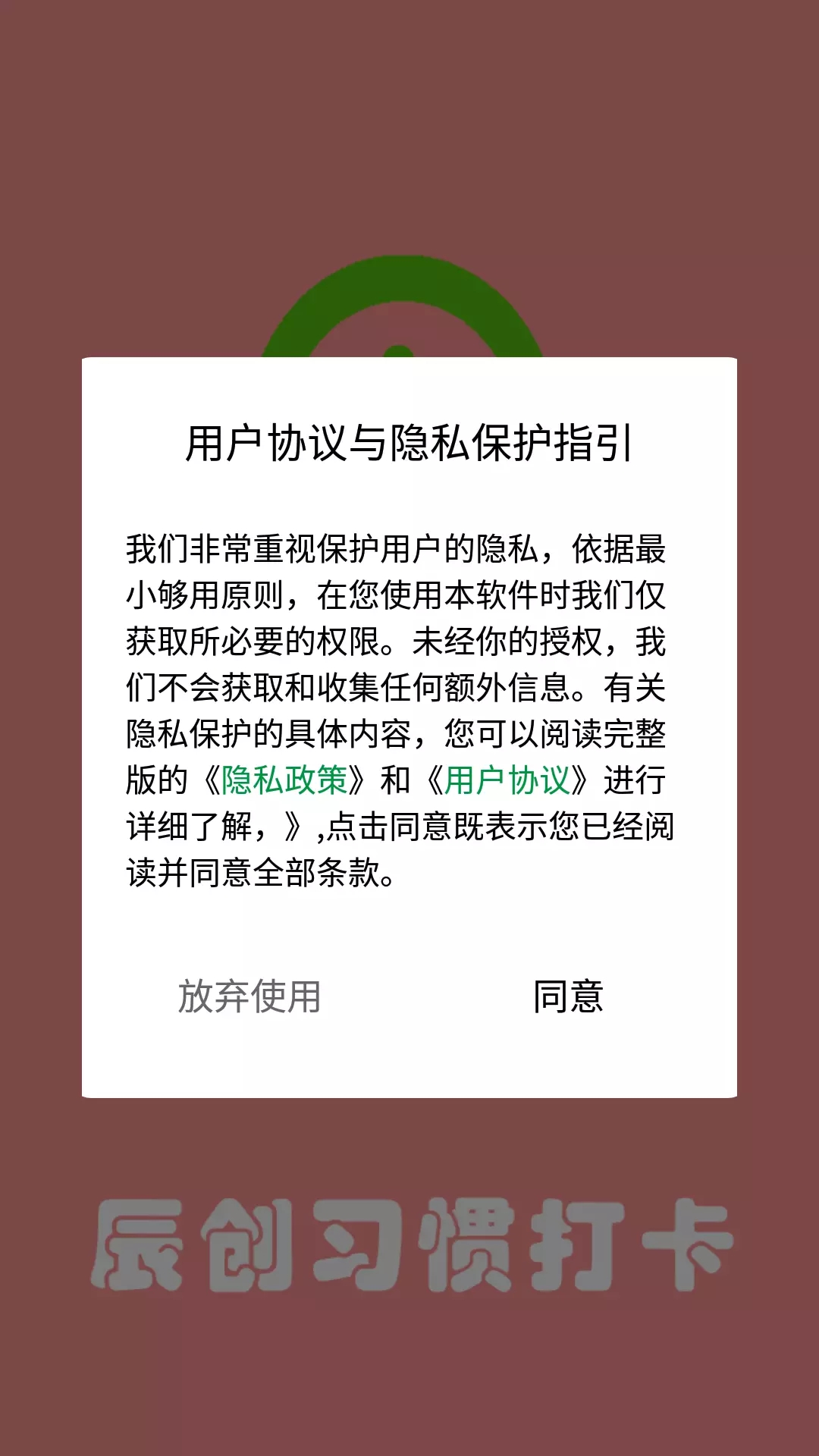Open the 用户协议 user agreement link
Viewport: 819px width, 1456px height.
507,780
